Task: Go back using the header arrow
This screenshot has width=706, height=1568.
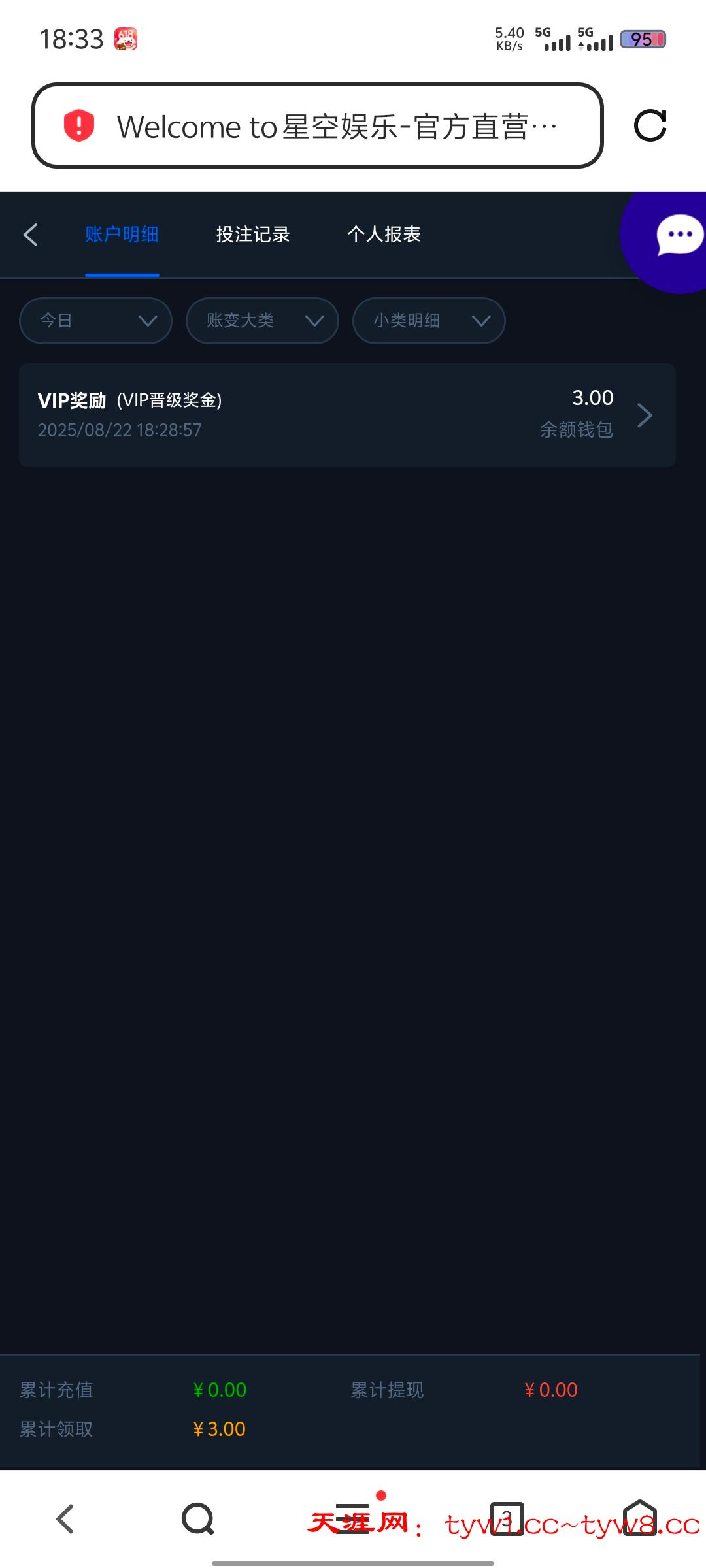Action: pyautogui.click(x=31, y=235)
